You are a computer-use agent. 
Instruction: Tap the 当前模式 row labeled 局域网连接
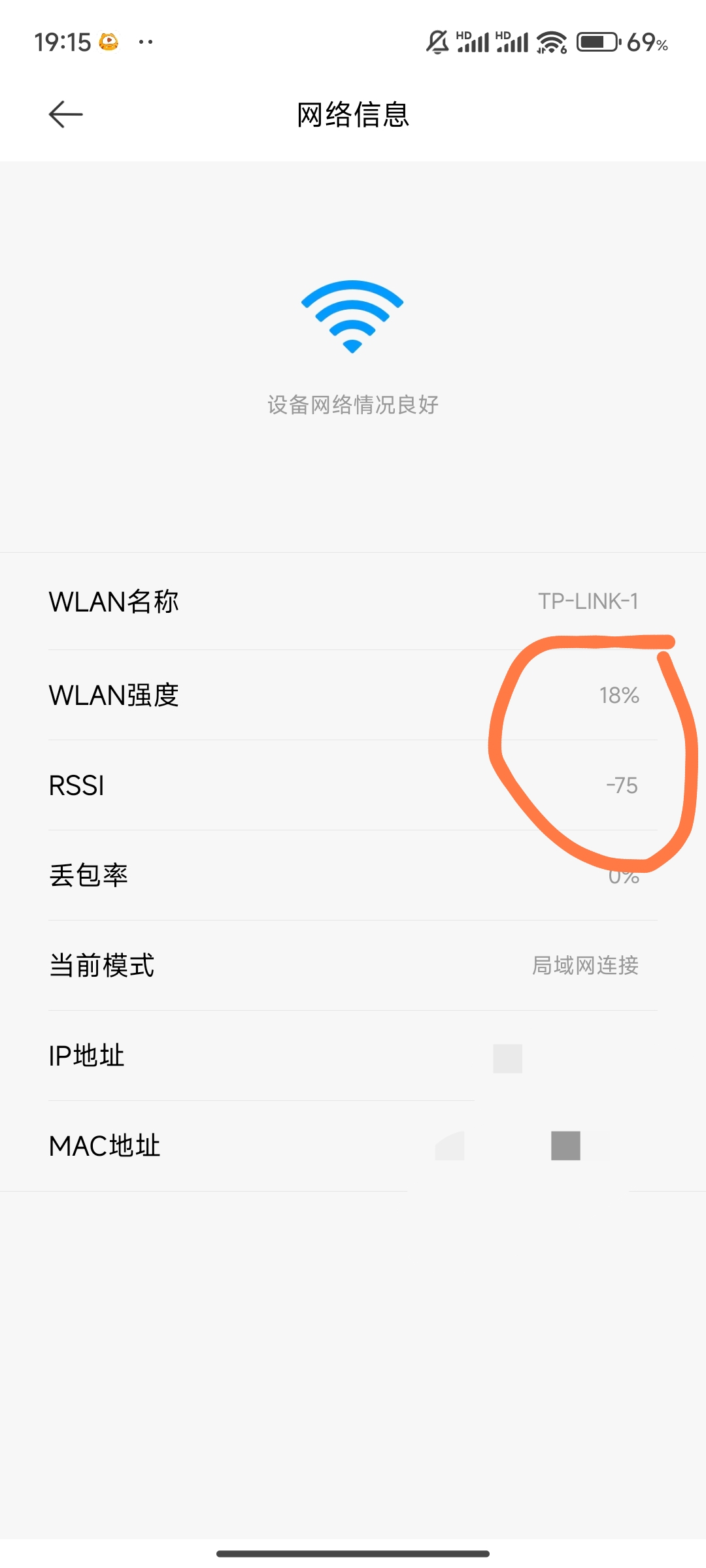[352, 967]
